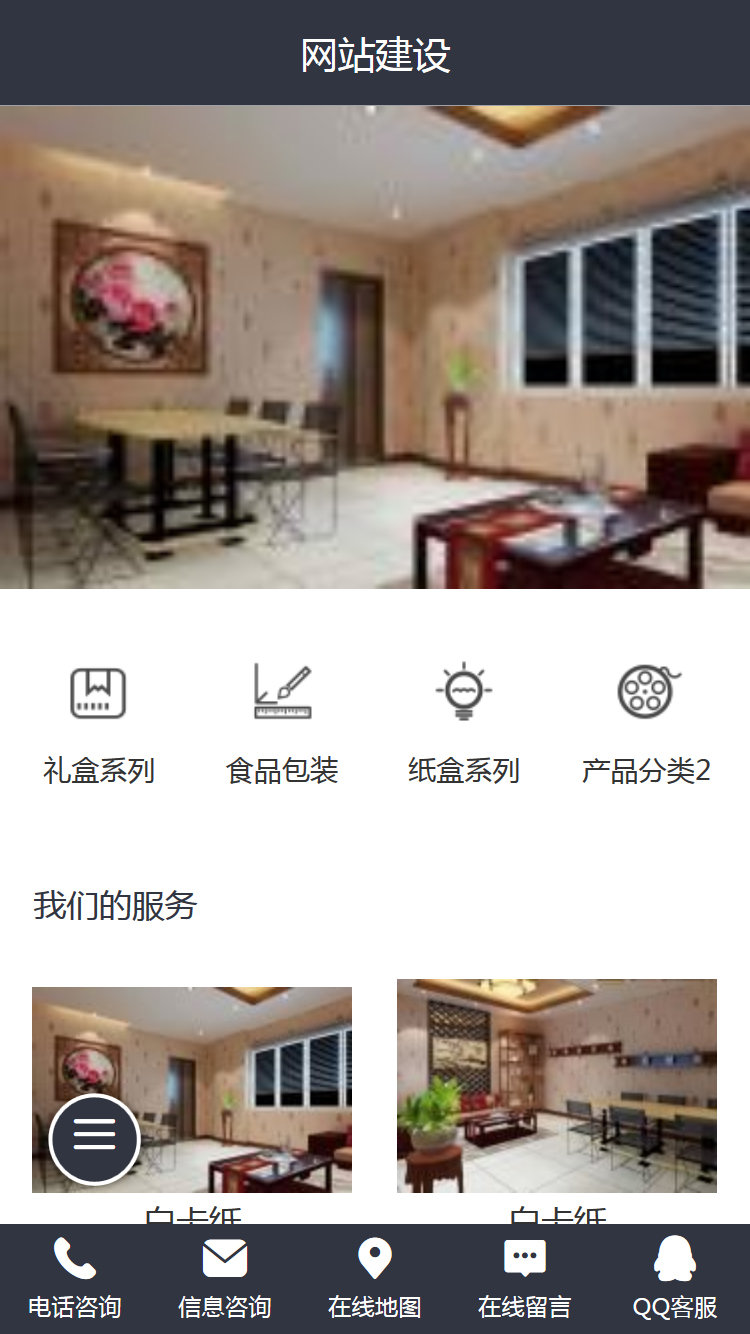This screenshot has height=1334, width=750.
Task: Tap 信息咨询 in the bottom bar
Action: [x=225, y=1279]
